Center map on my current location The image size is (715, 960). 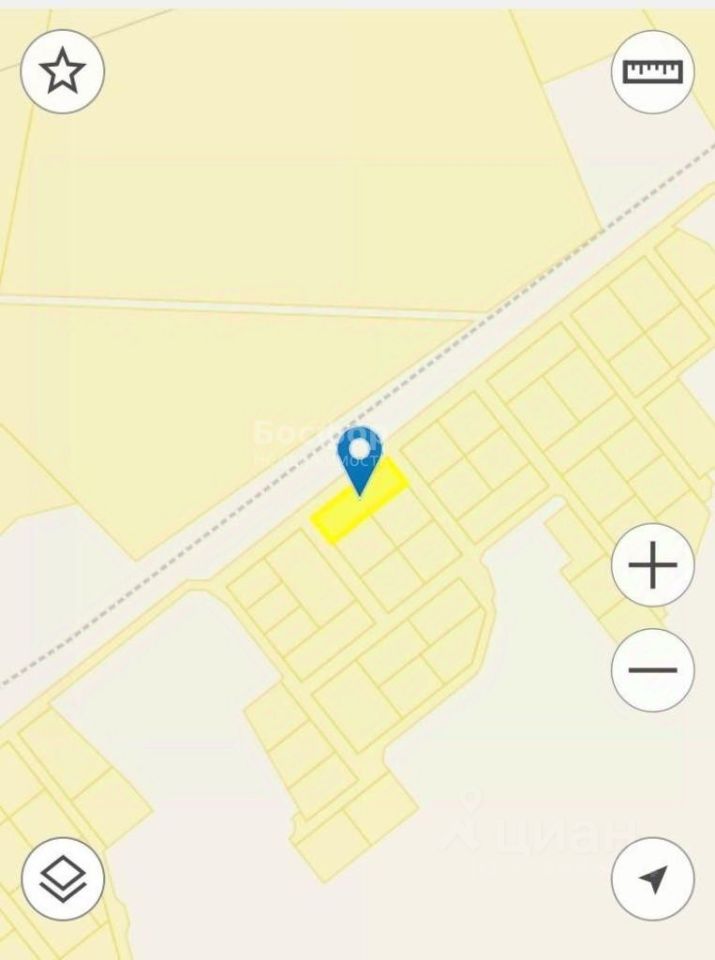652,879
